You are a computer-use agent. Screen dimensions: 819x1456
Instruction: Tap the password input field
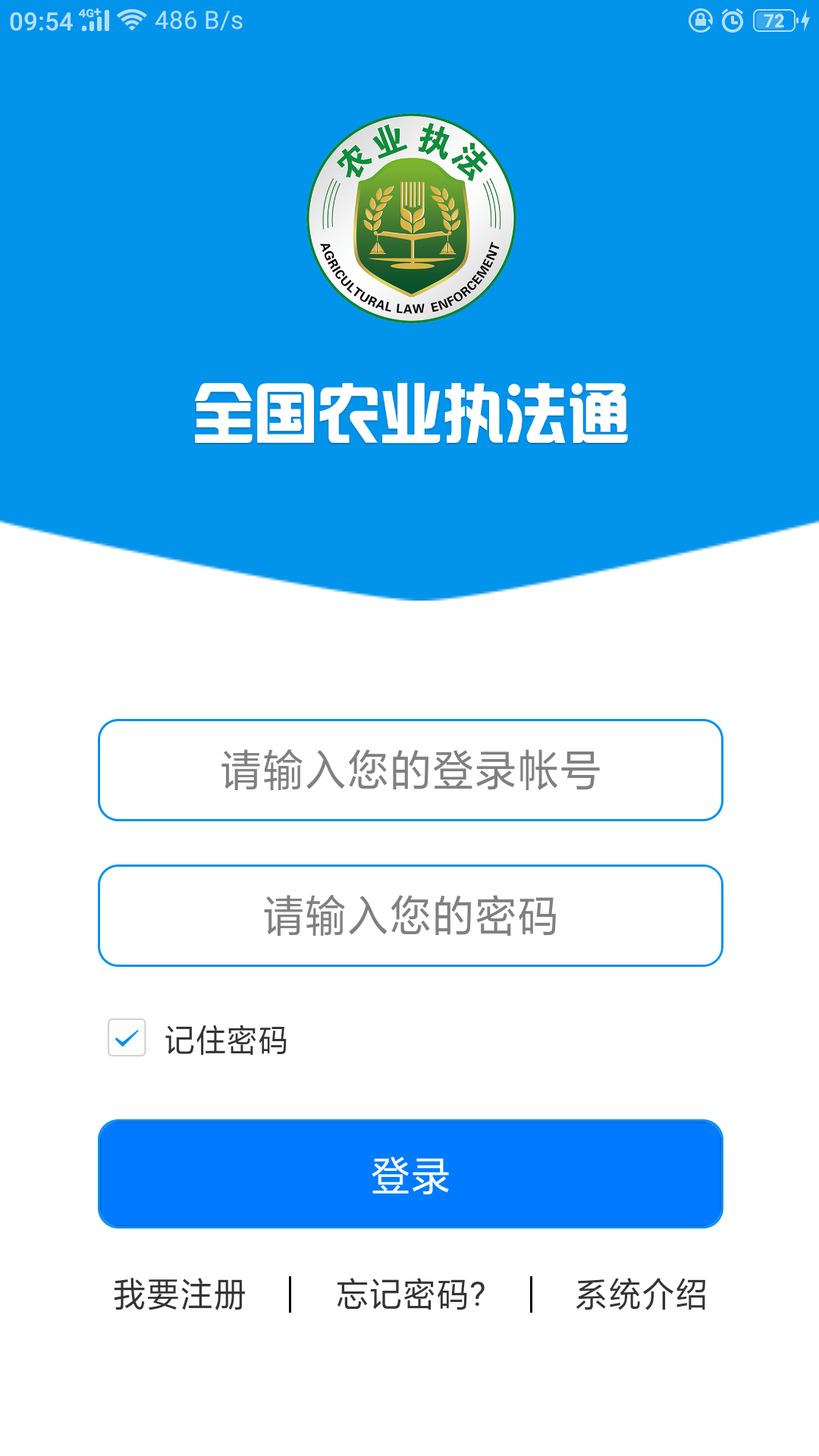(409, 915)
